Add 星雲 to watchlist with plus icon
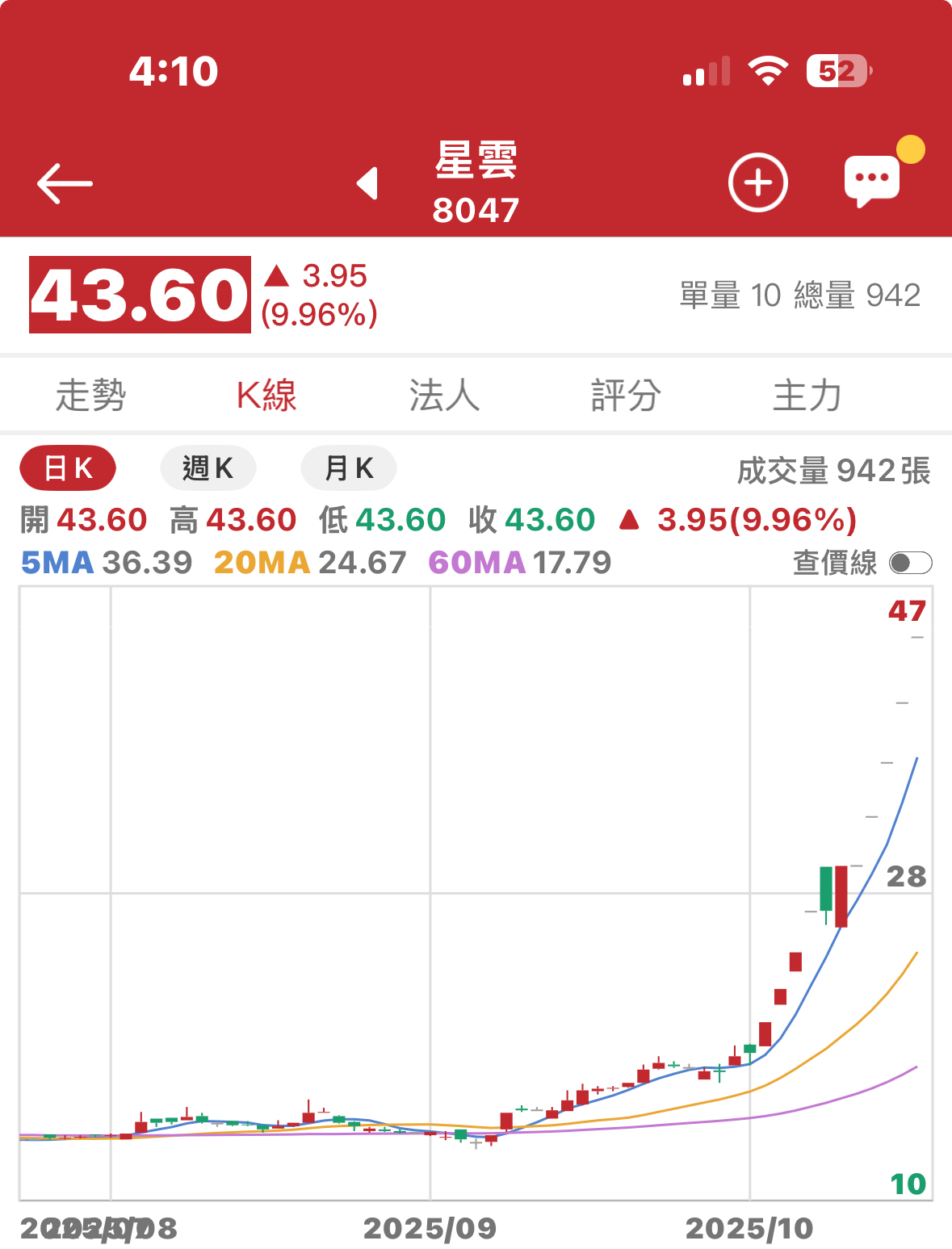The width and height of the screenshot is (952, 1249). (757, 182)
